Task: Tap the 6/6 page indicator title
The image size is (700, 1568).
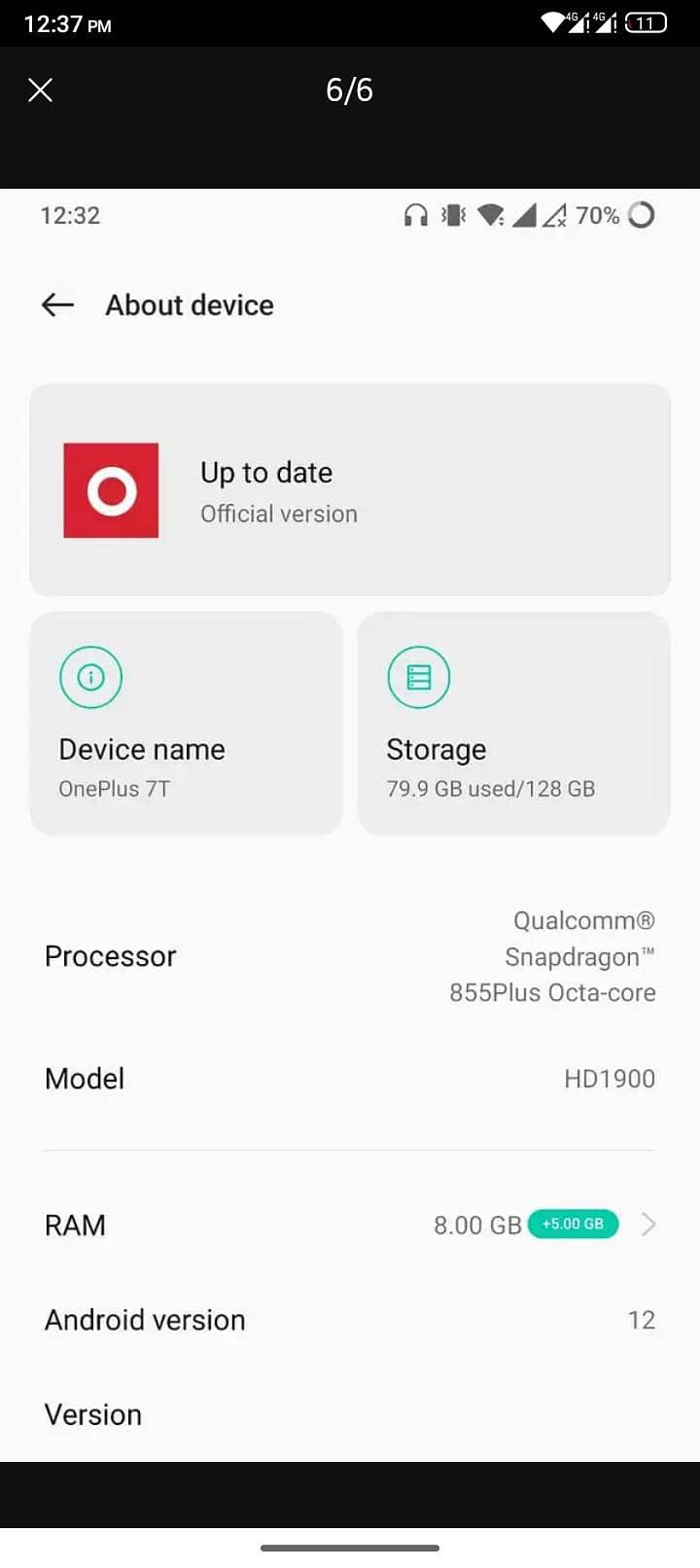Action: click(348, 89)
